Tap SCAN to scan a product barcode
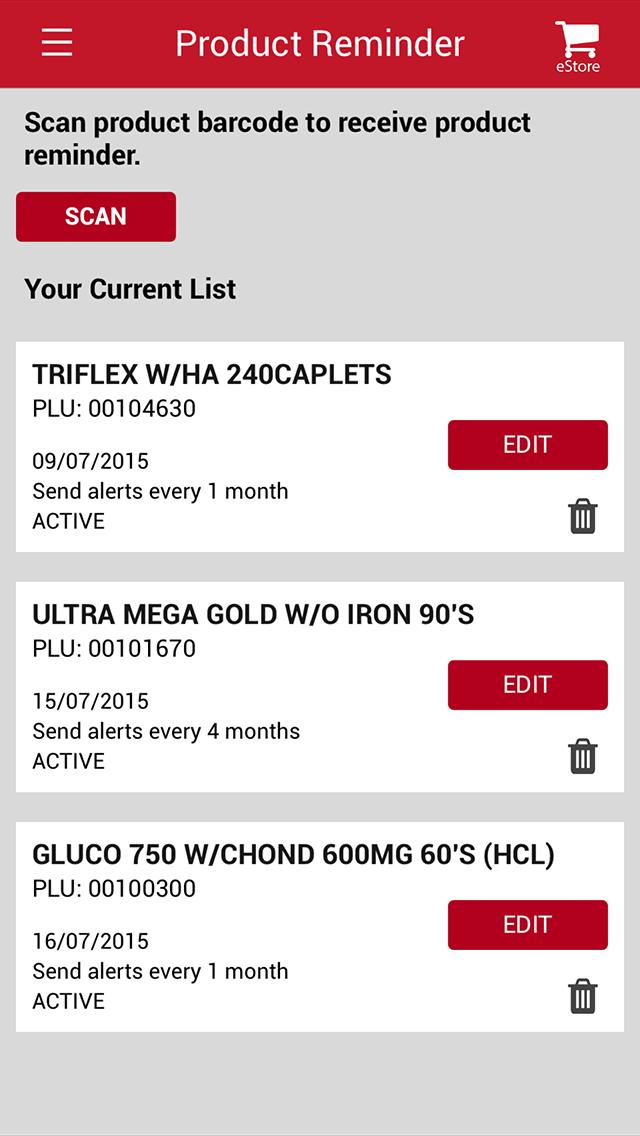The width and height of the screenshot is (640, 1136). point(96,217)
